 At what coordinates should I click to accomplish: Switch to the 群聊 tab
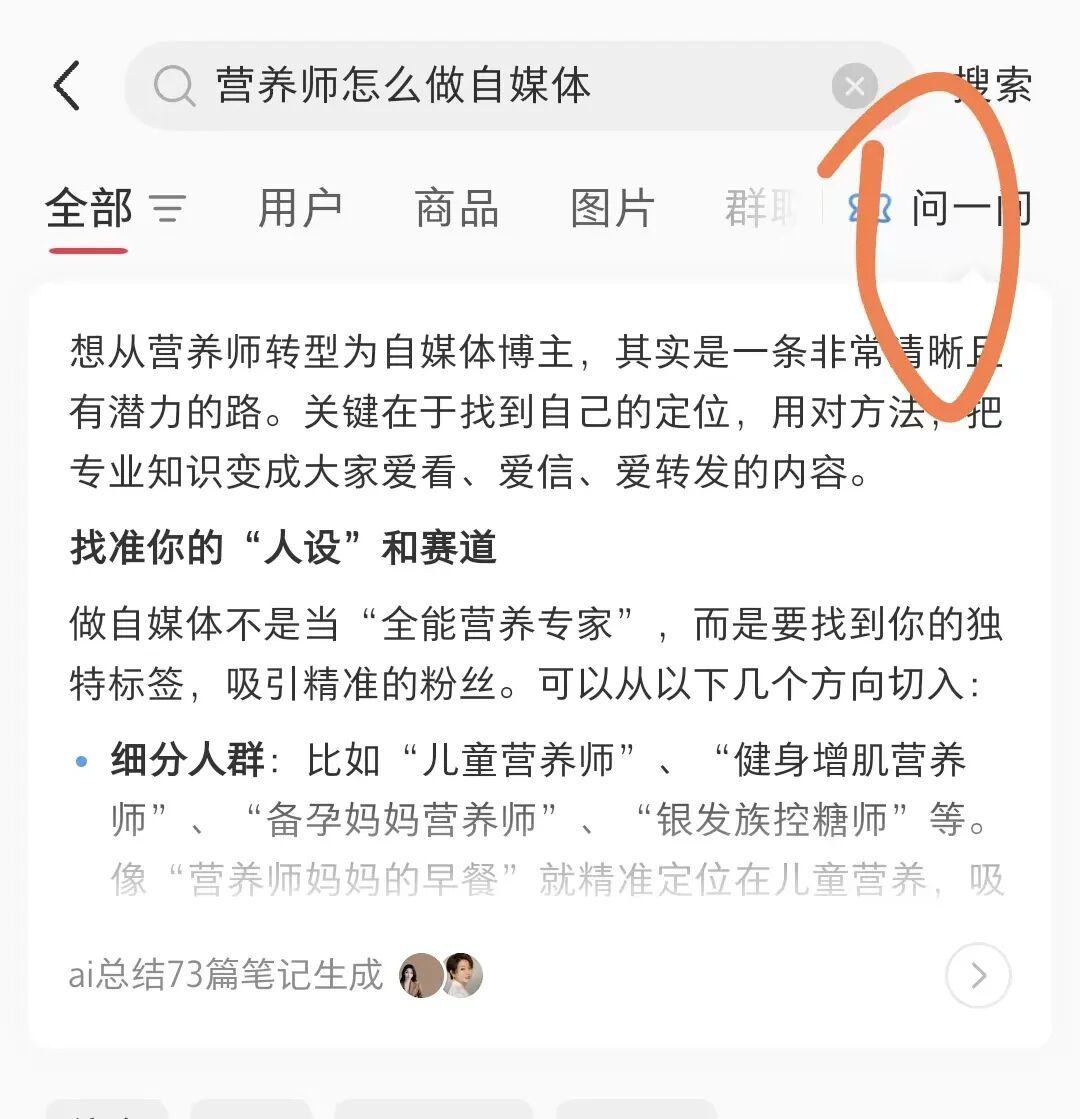[760, 209]
